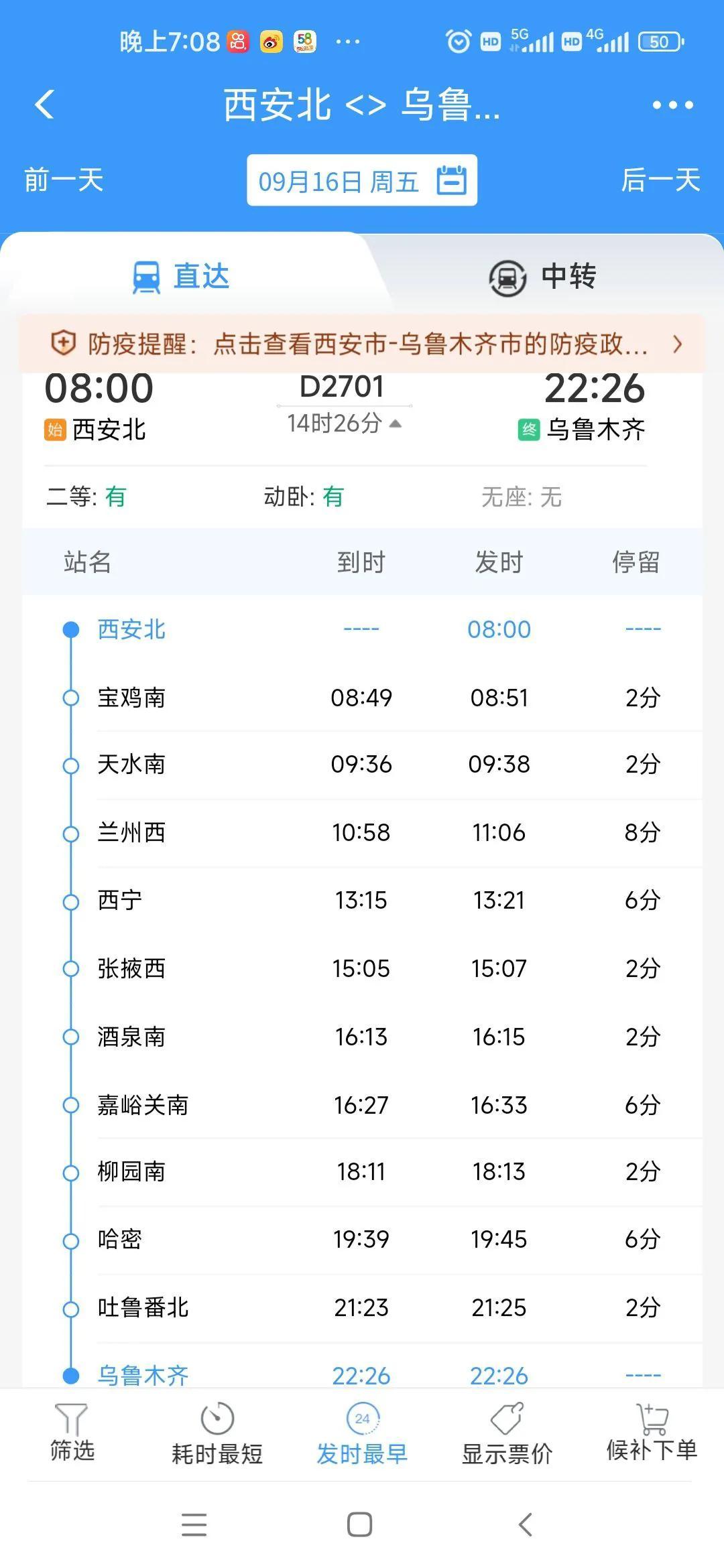
Task: Open 候补下单 waitlist ordering
Action: 652,1434
